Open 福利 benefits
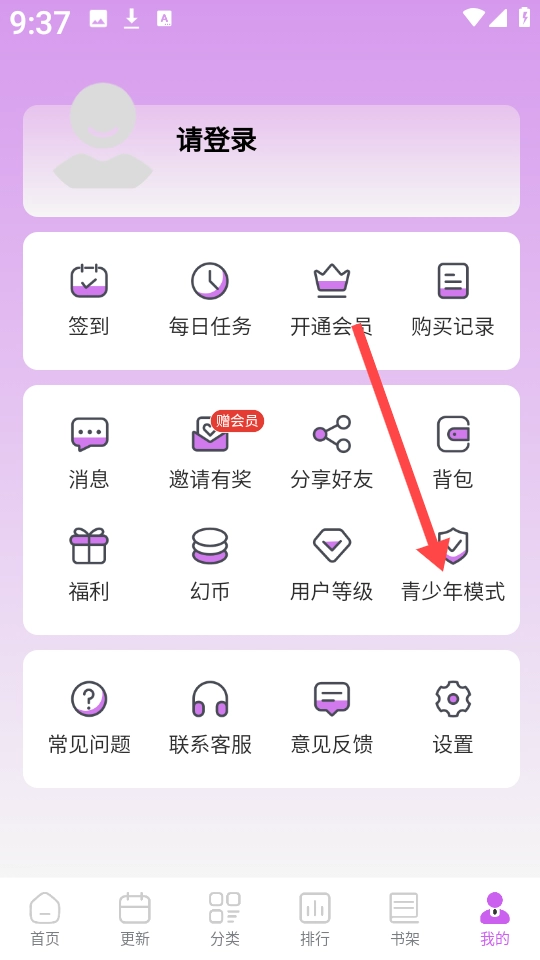Viewport: 540px width, 960px height. (89, 564)
